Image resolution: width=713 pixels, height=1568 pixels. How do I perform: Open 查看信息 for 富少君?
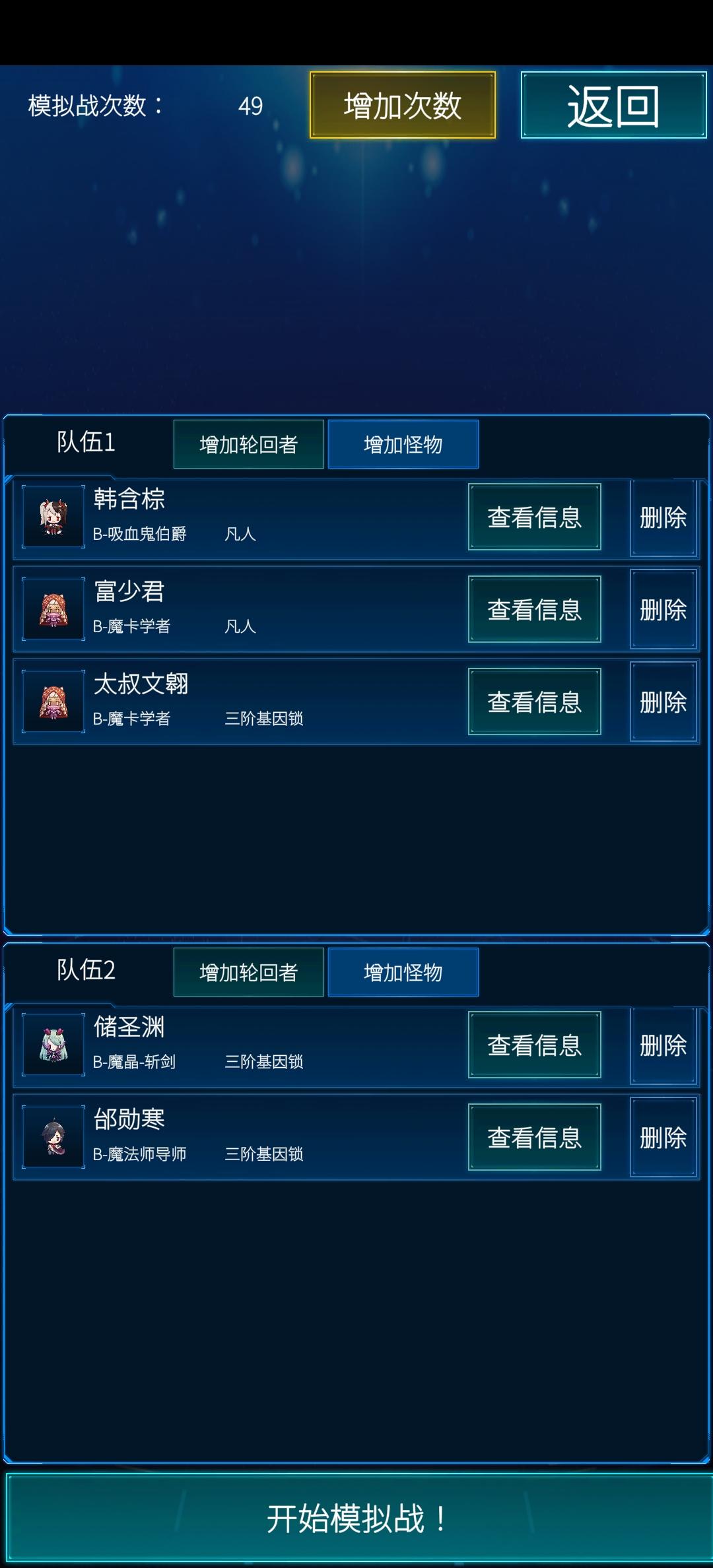coord(535,609)
